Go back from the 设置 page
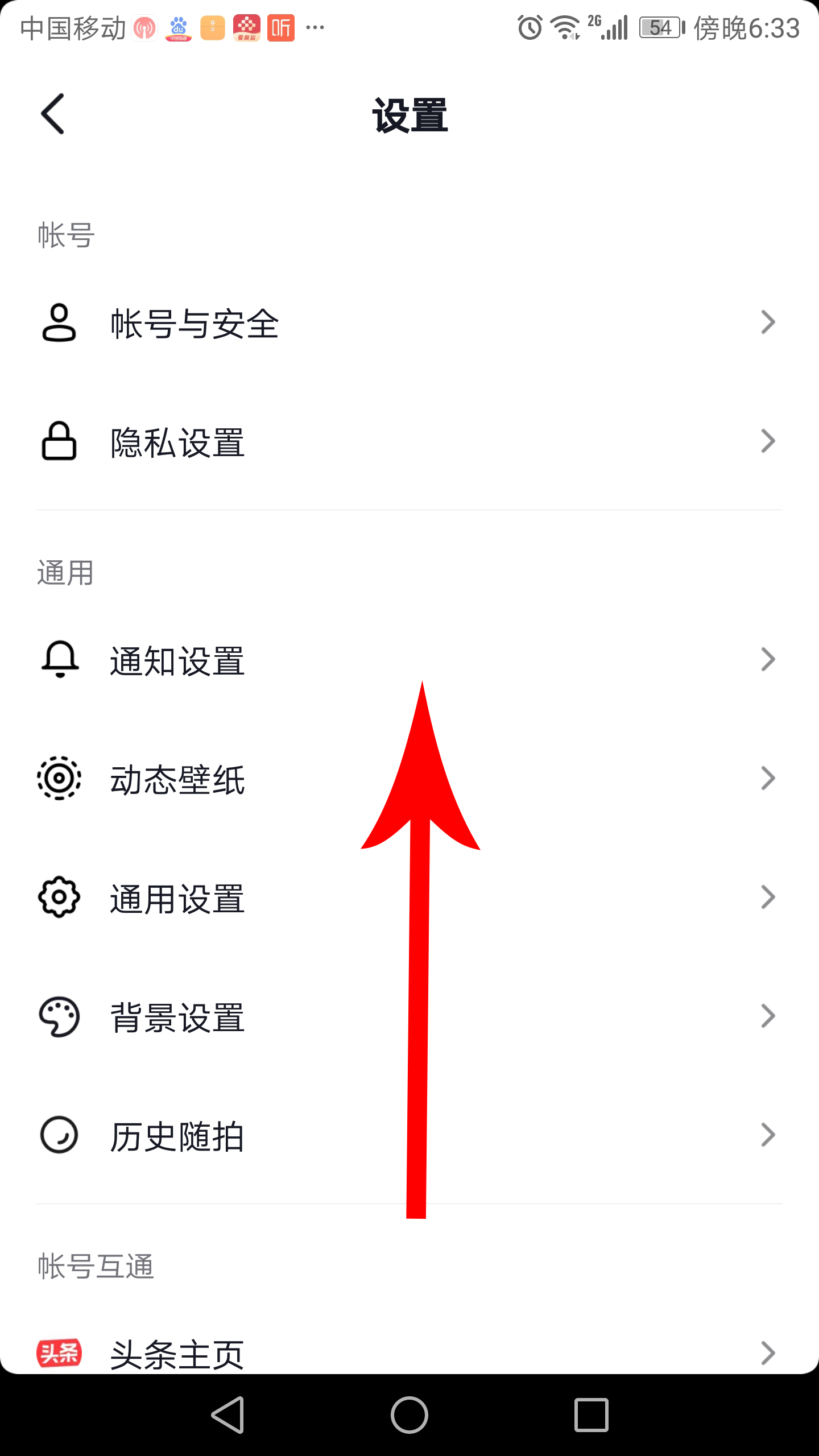Viewport: 819px width, 1456px height. coord(53,114)
